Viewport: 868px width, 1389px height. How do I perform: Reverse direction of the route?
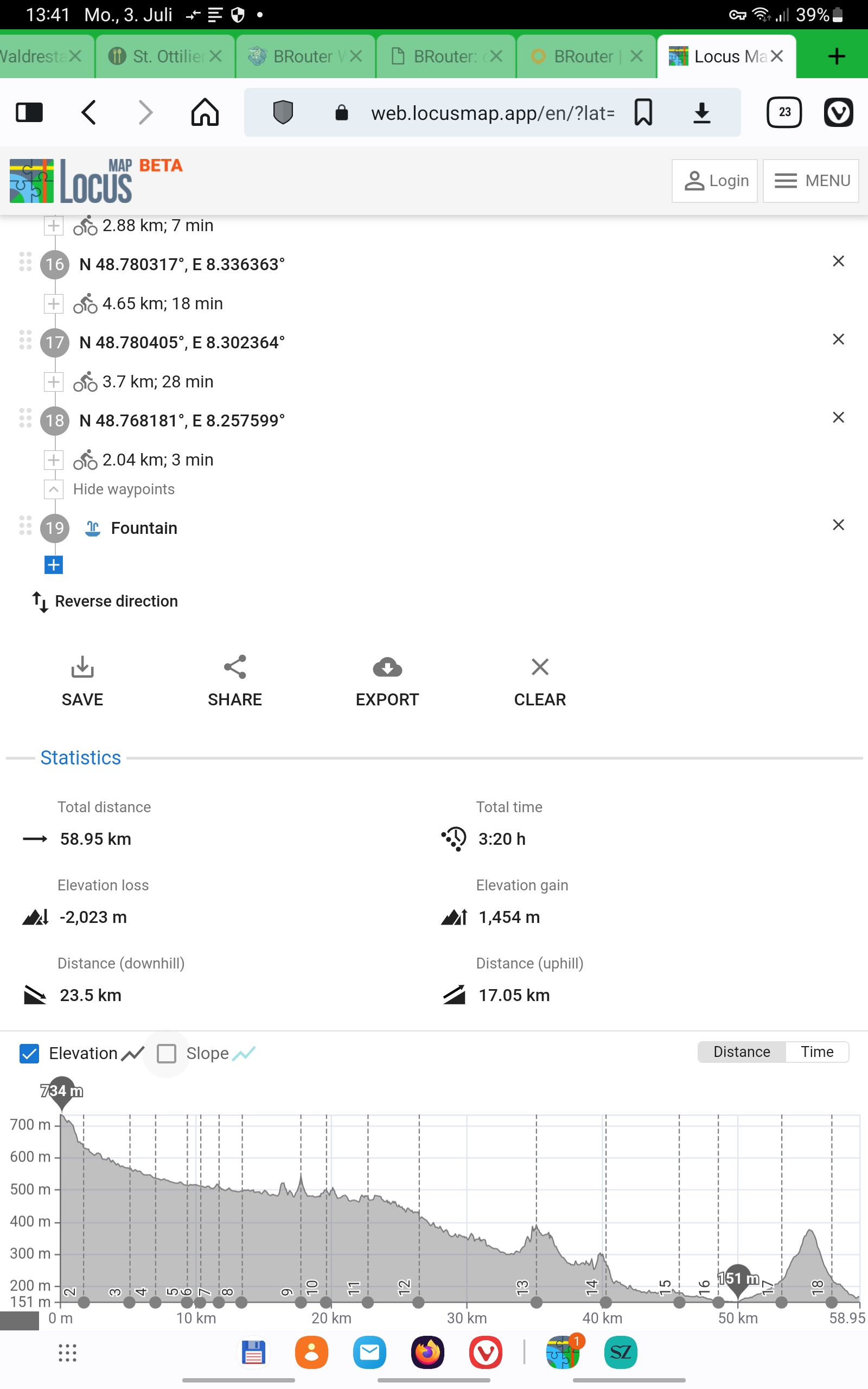[106, 601]
